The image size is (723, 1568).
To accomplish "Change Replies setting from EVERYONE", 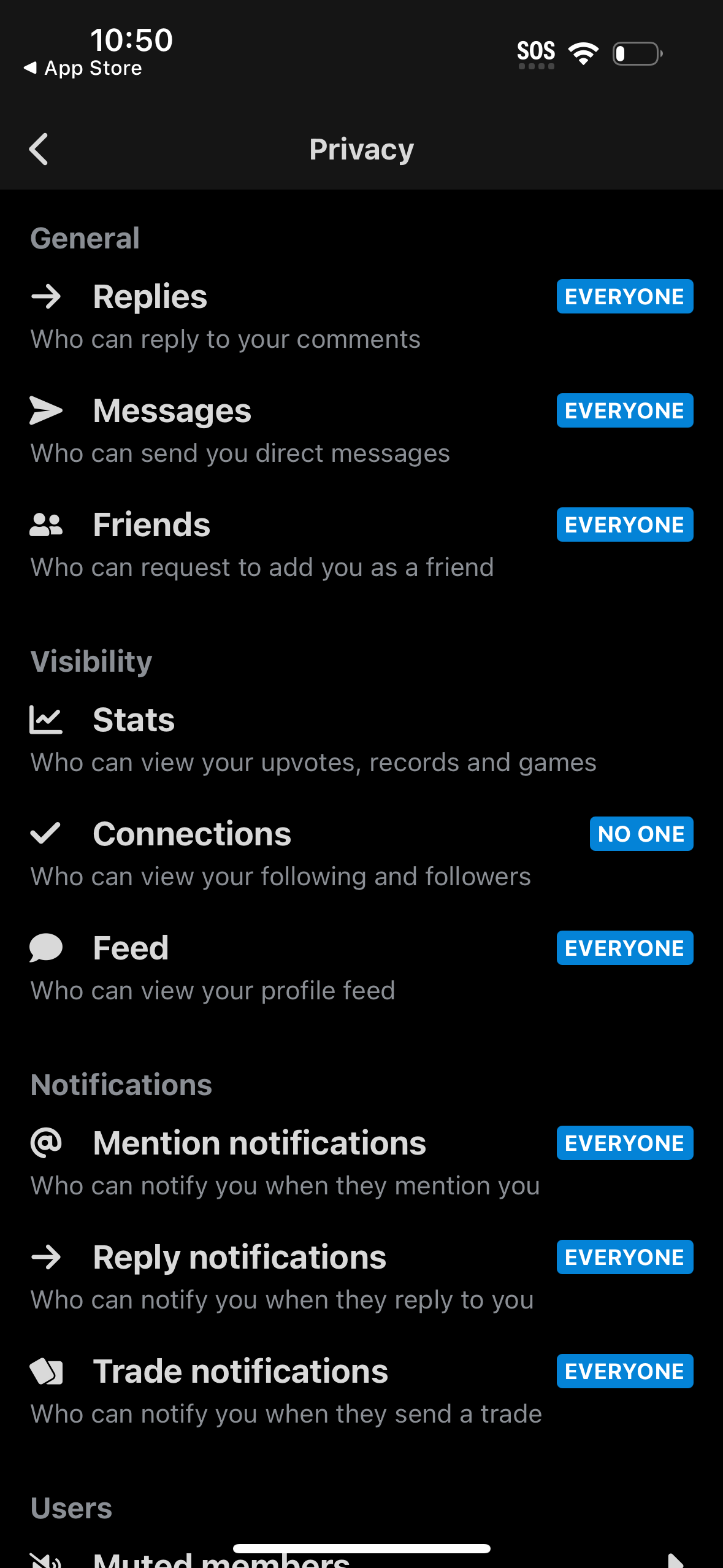I will [624, 296].
